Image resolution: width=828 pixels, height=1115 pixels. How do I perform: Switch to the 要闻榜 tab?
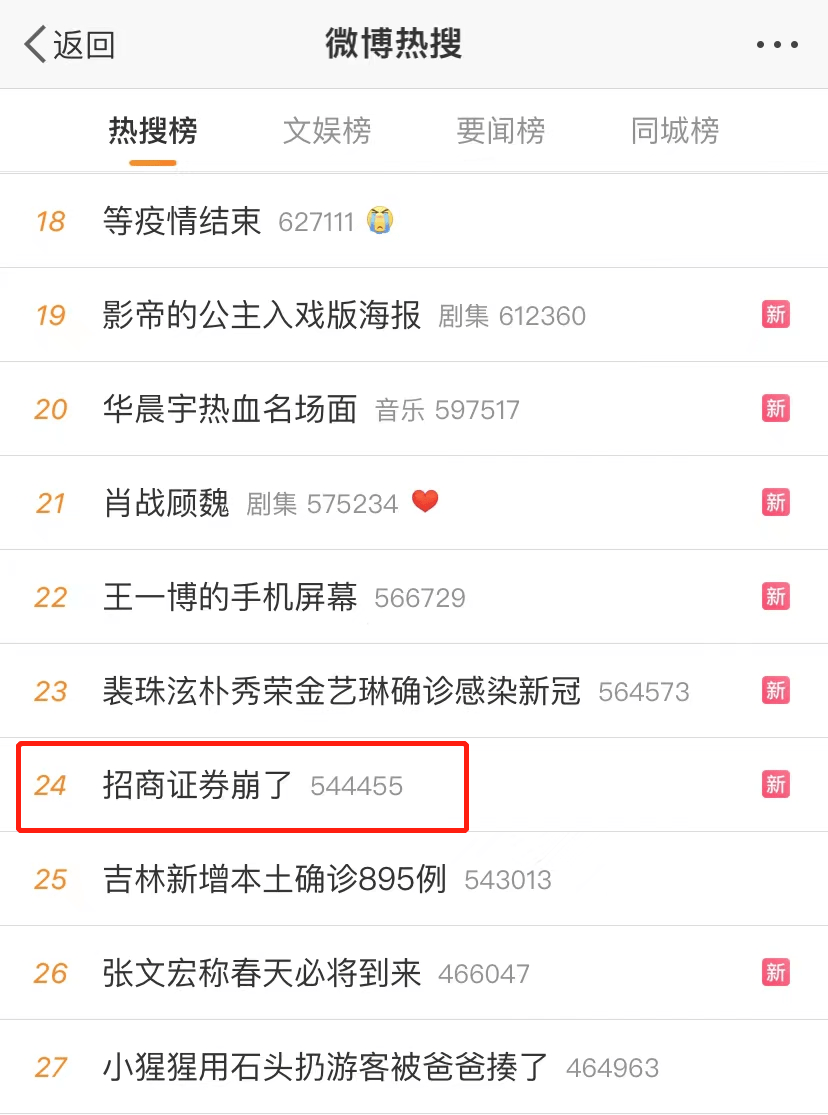(501, 131)
